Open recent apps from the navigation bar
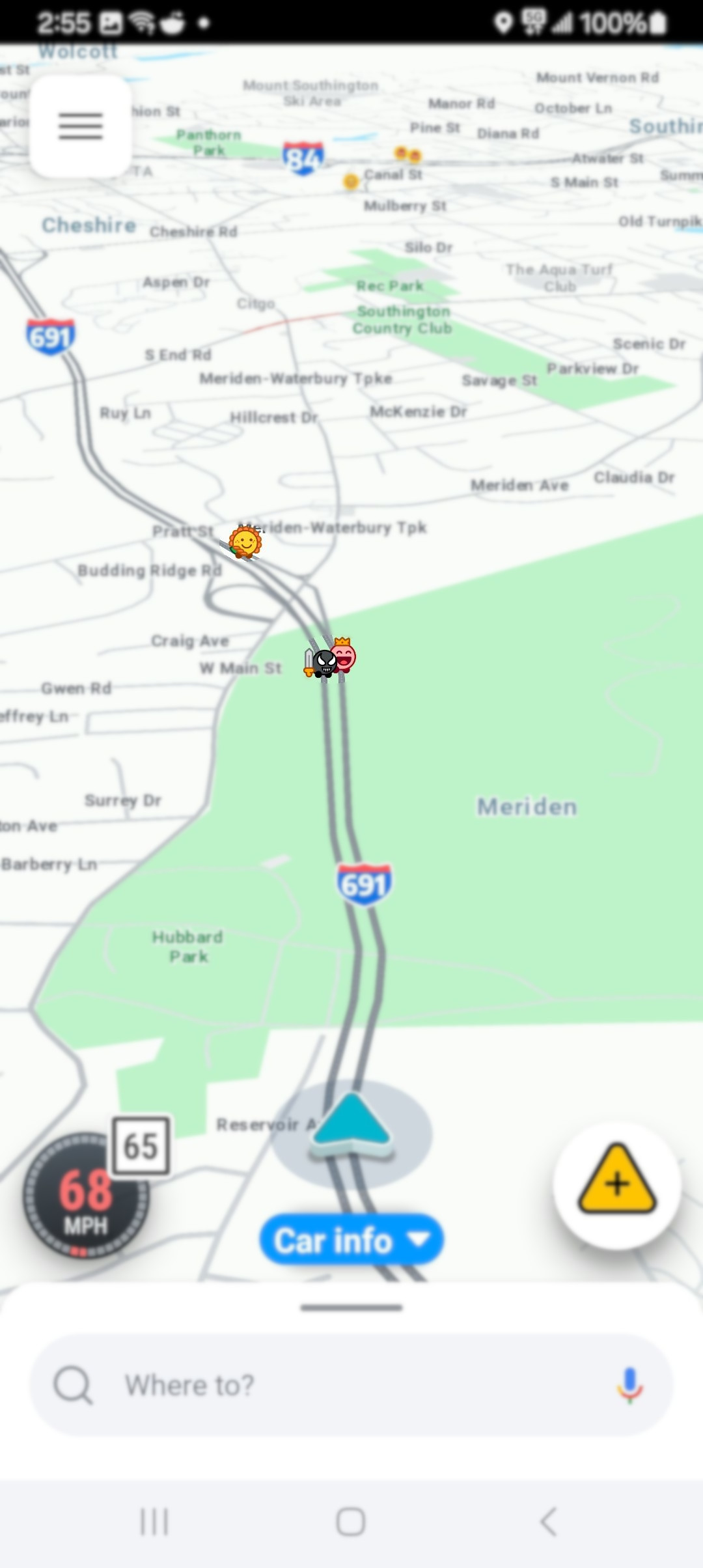703x1568 pixels. pyautogui.click(x=154, y=1522)
